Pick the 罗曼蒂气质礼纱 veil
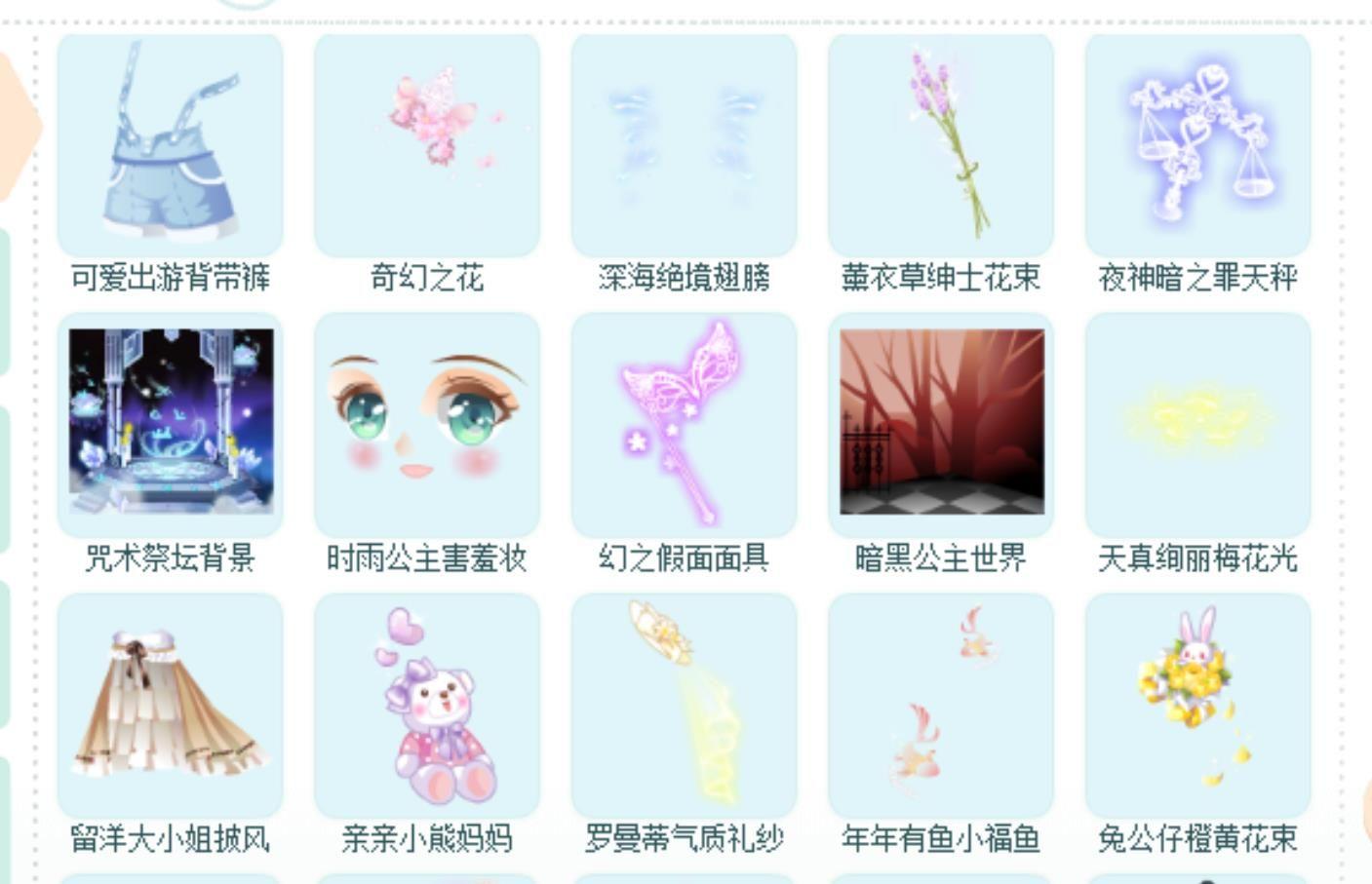Screen dimensions: 1372x884 click(x=684, y=705)
